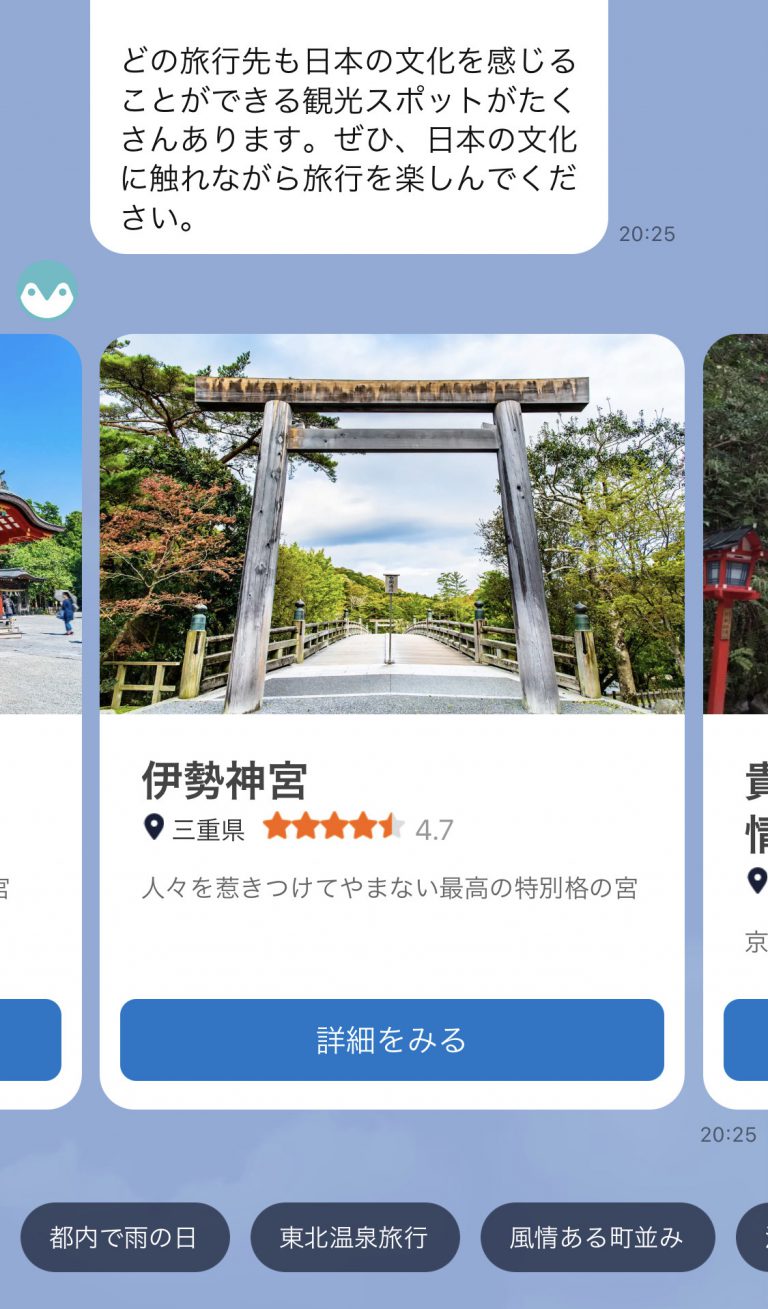Open the 伊勢神宮 photo card
The height and width of the screenshot is (1309, 768).
tap(391, 523)
